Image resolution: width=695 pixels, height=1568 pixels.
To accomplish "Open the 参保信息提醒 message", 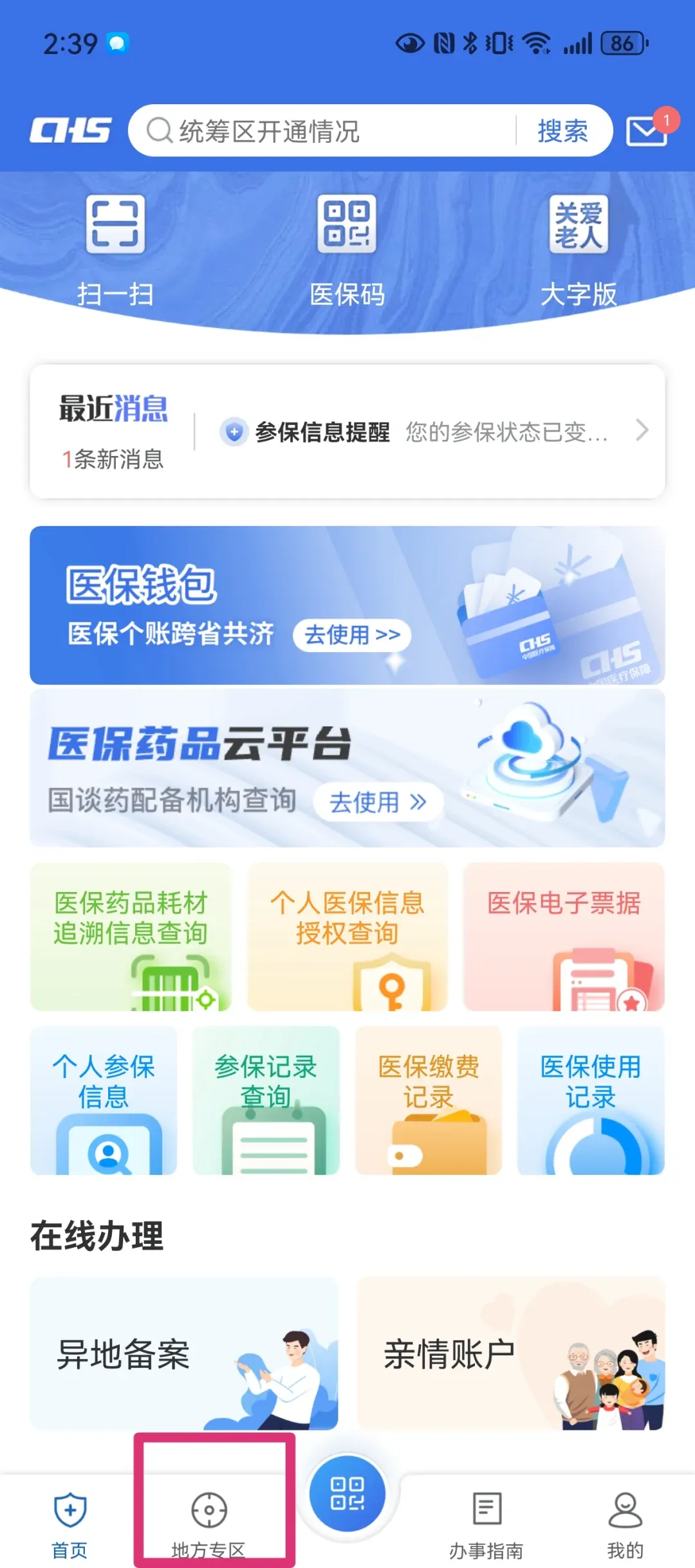I will coord(431,432).
